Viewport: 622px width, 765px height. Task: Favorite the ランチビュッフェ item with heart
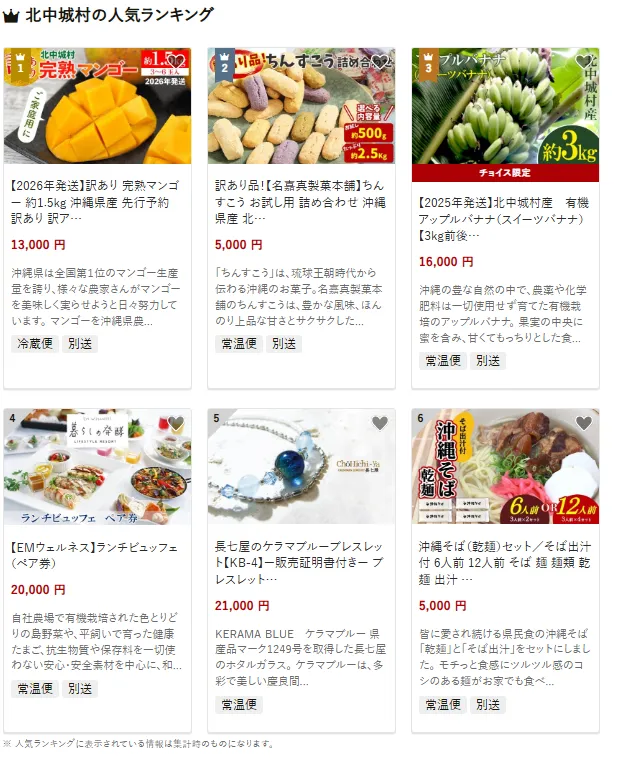175,423
